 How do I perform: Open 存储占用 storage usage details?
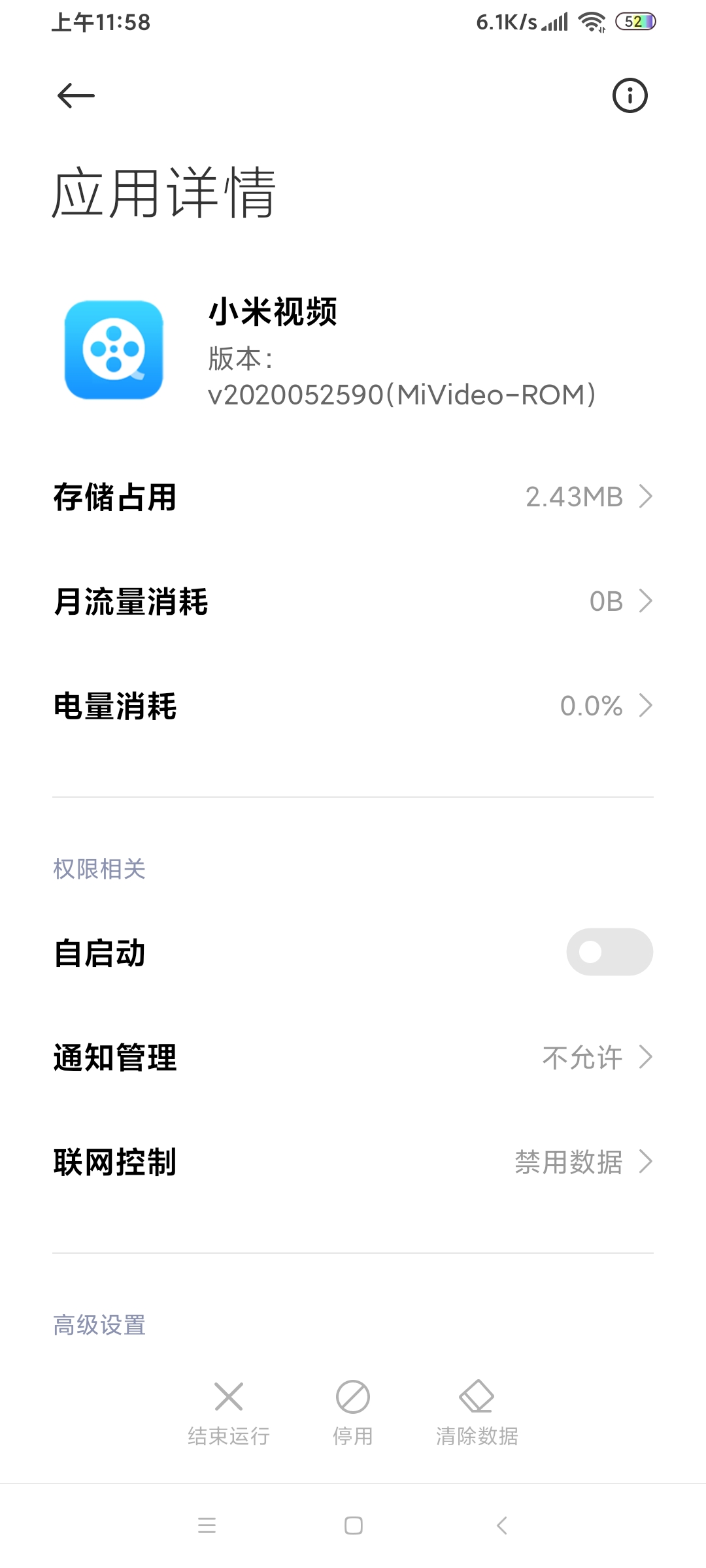point(353,497)
